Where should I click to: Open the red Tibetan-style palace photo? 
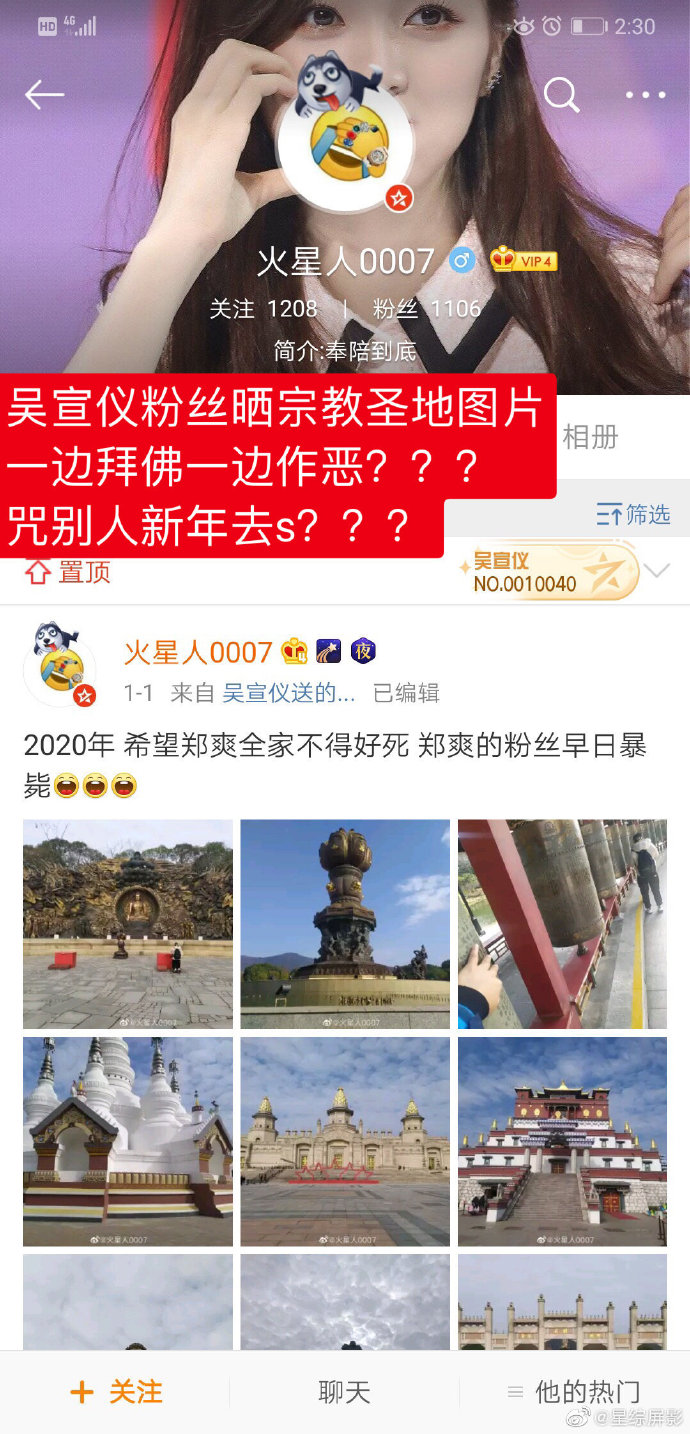pos(562,1141)
